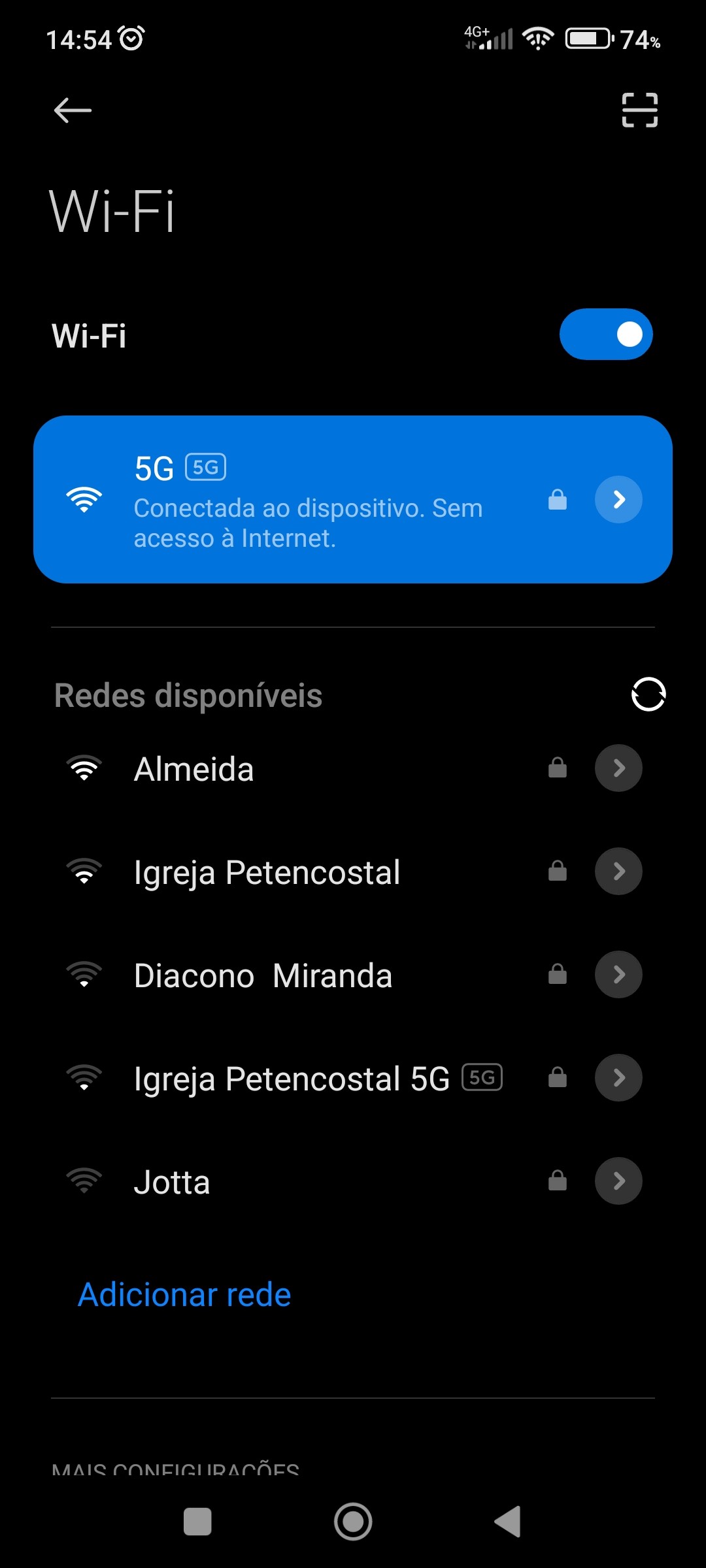706x1568 pixels.
Task: Open details arrow for Igreja Petencostal 5G
Action: [618, 1078]
